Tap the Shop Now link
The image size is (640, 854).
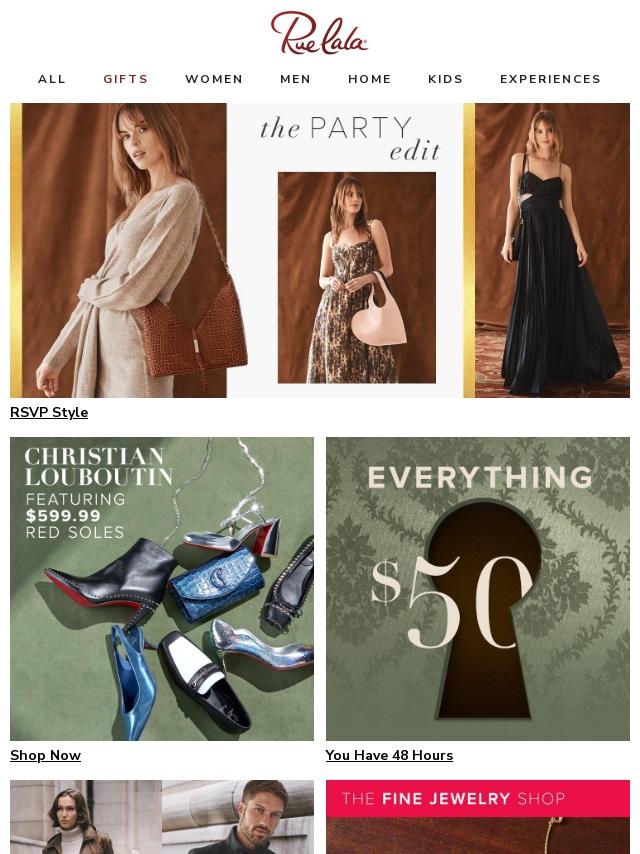tap(45, 755)
